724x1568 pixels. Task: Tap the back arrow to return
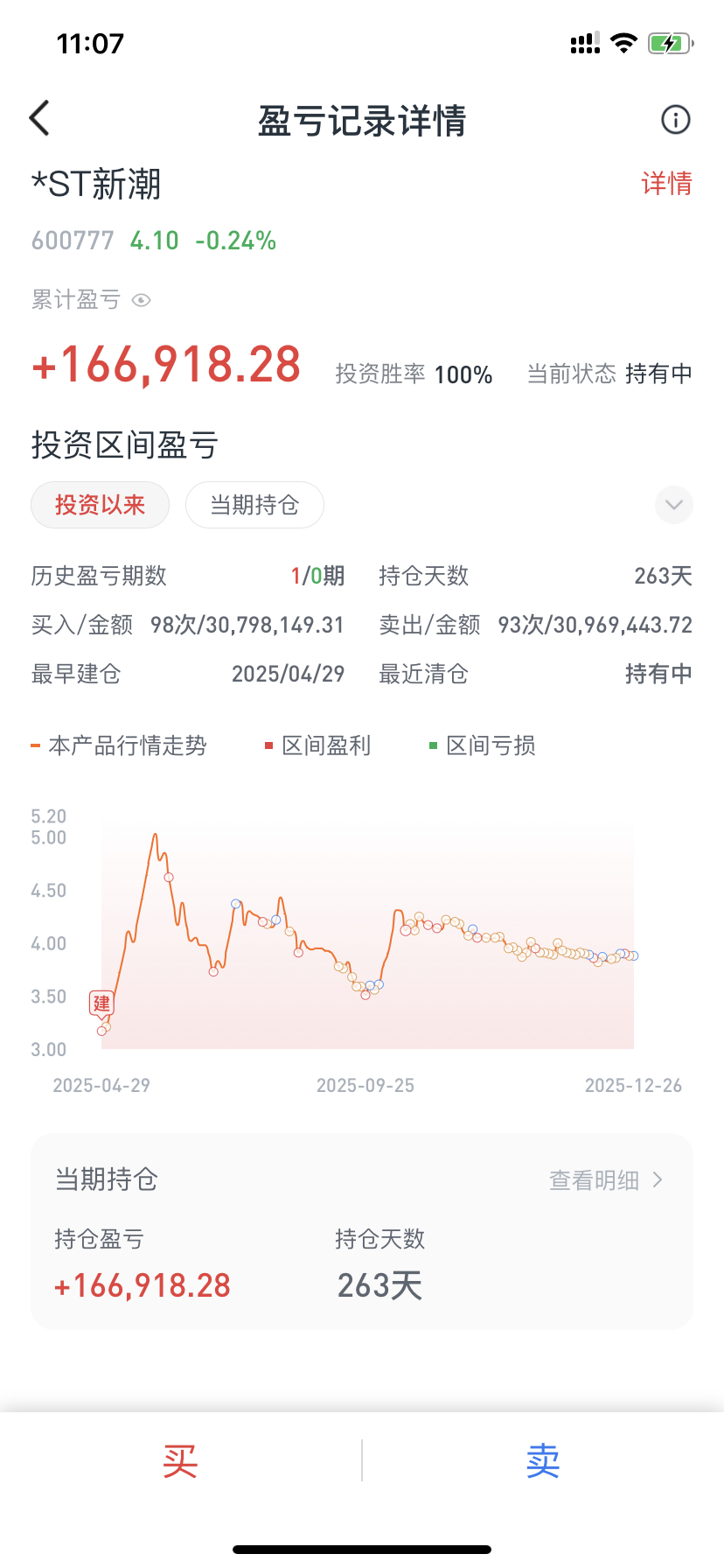(38, 118)
